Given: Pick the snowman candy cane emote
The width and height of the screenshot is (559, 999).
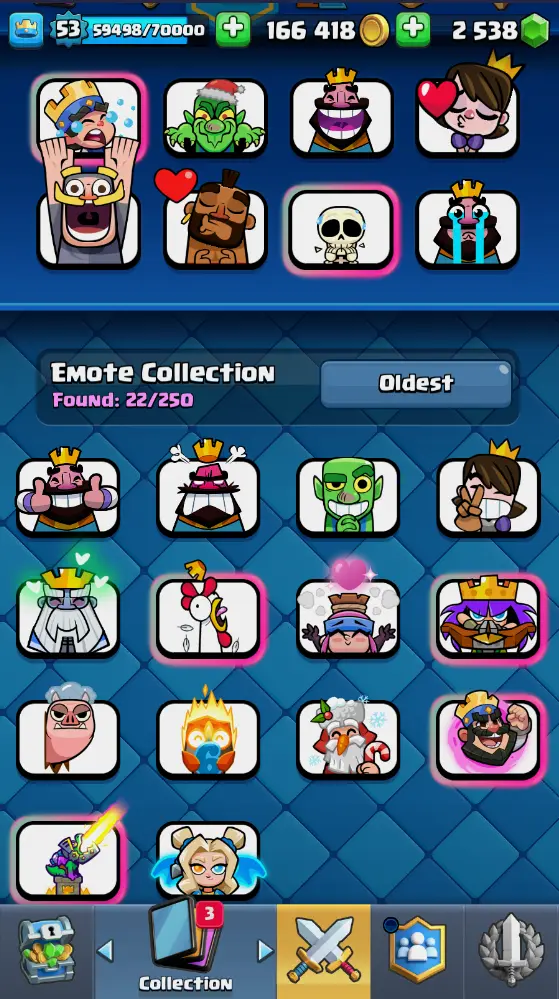Looking at the screenshot, I should tap(348, 738).
